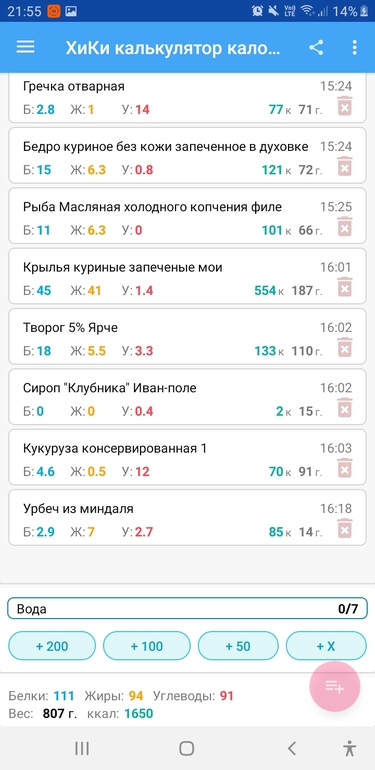375x770 pixels.
Task: Open recent apps from navigation bar
Action: click(82, 748)
